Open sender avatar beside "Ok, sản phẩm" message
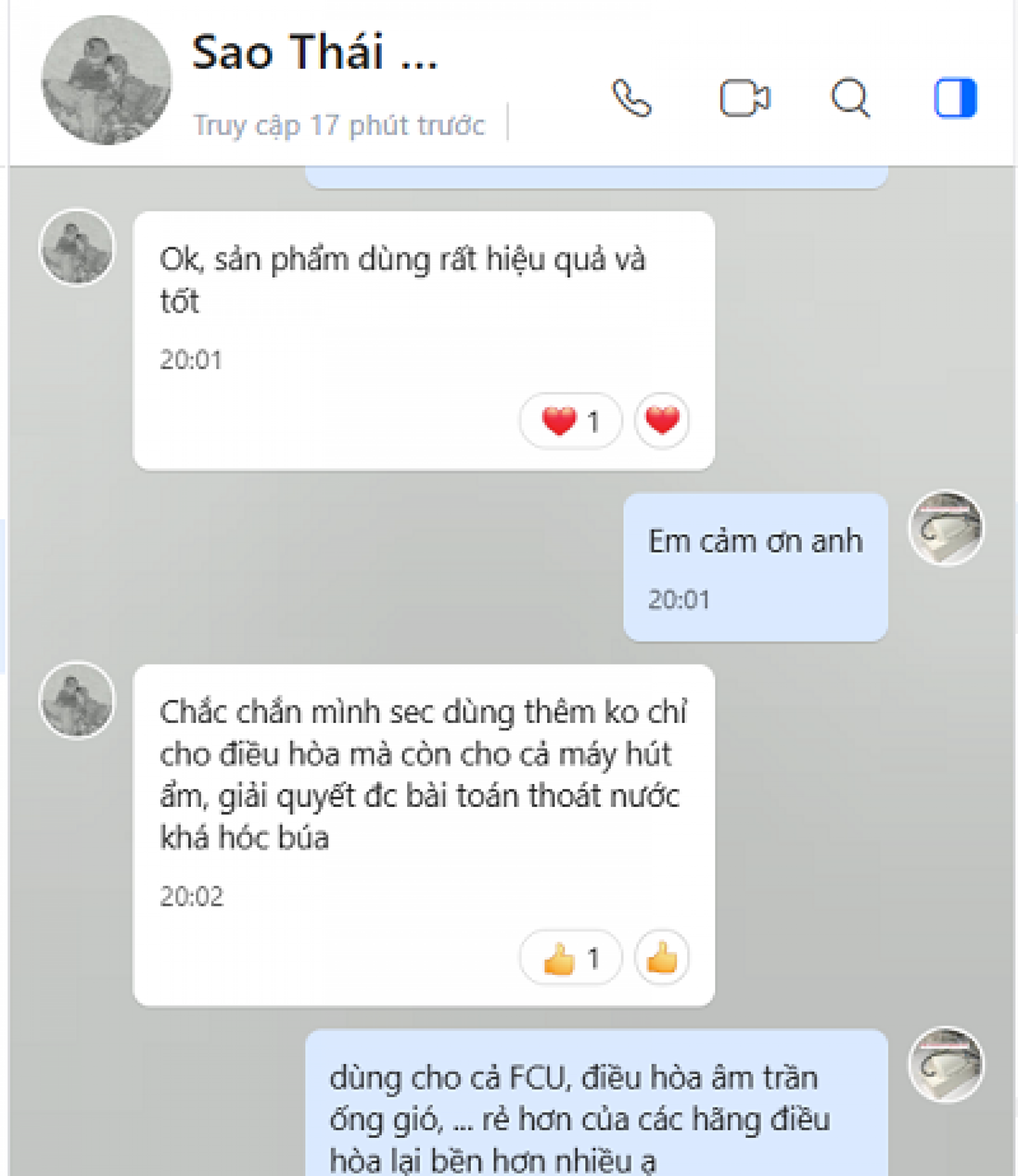Image resolution: width=1018 pixels, height=1176 pixels. point(77,247)
